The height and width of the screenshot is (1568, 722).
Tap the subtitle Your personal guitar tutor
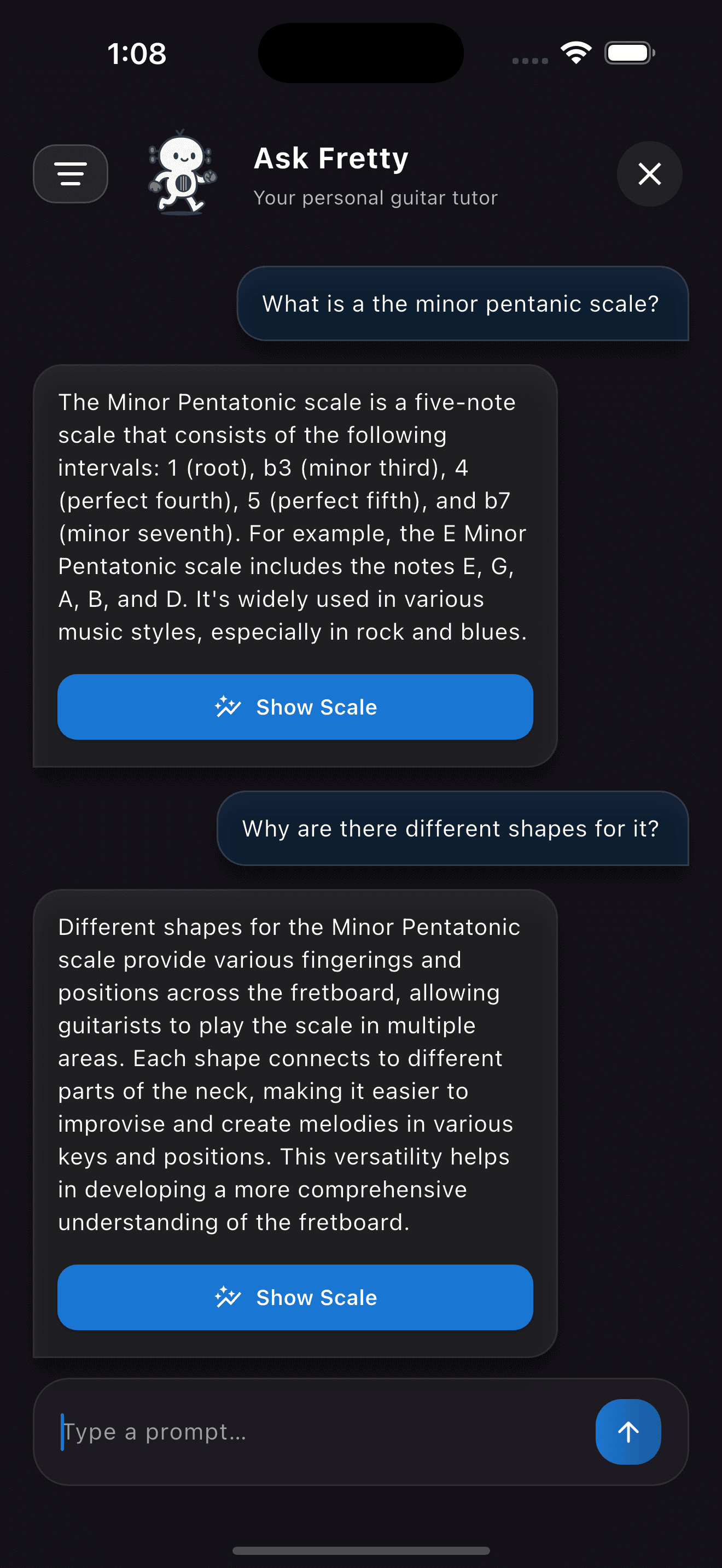click(x=375, y=197)
